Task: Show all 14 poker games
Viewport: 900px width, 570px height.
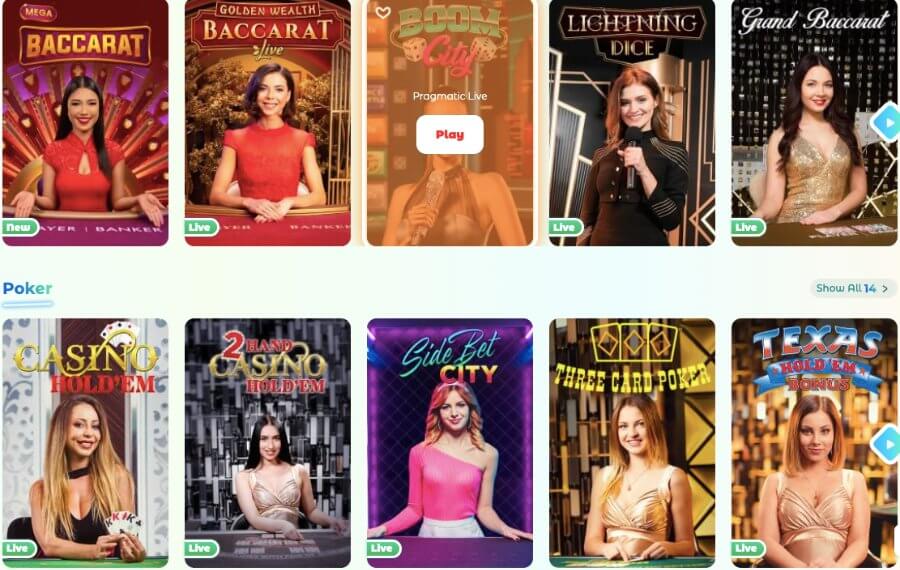Action: pyautogui.click(x=852, y=288)
